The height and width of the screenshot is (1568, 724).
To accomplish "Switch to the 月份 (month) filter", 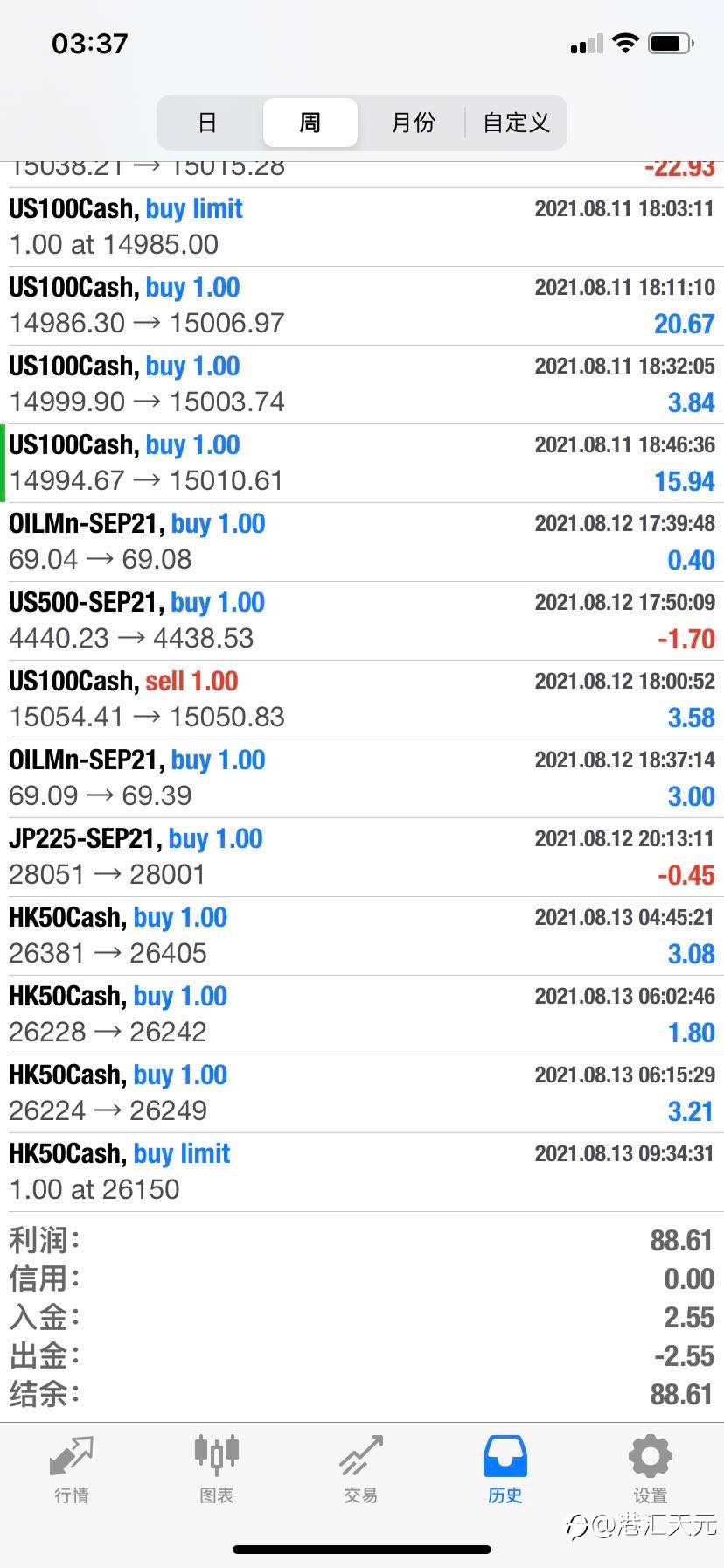I will (x=413, y=122).
